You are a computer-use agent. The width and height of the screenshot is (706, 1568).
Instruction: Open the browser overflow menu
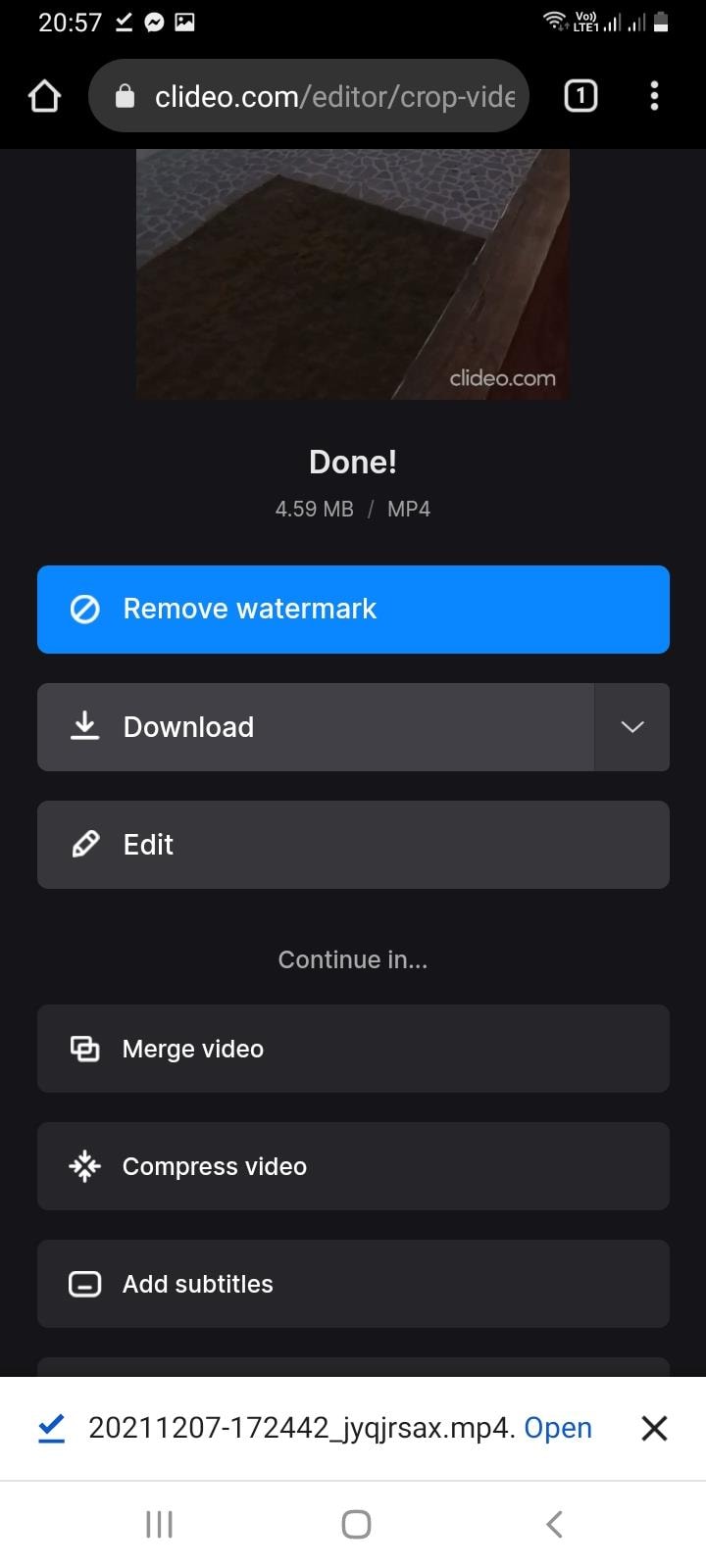(654, 96)
